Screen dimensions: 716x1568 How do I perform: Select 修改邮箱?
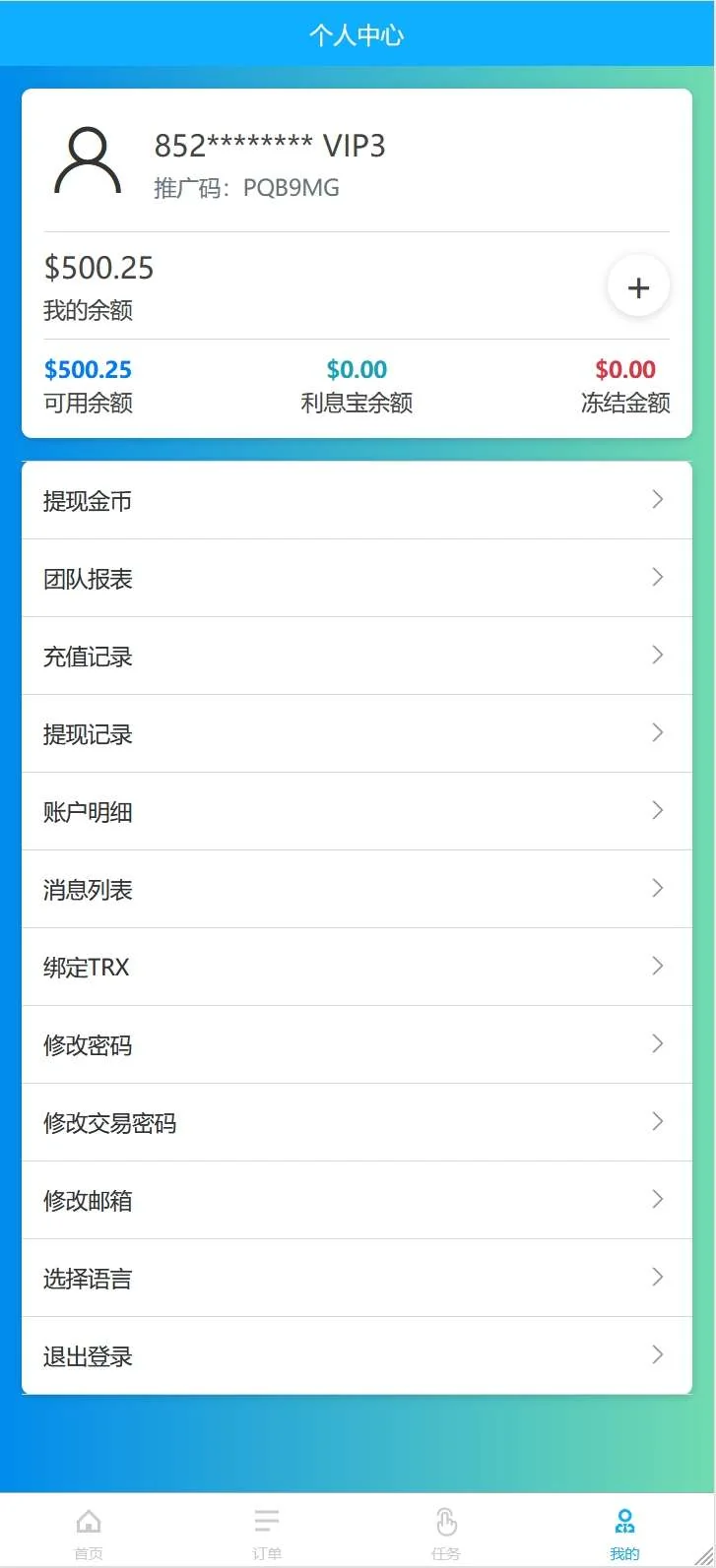[357, 1201]
